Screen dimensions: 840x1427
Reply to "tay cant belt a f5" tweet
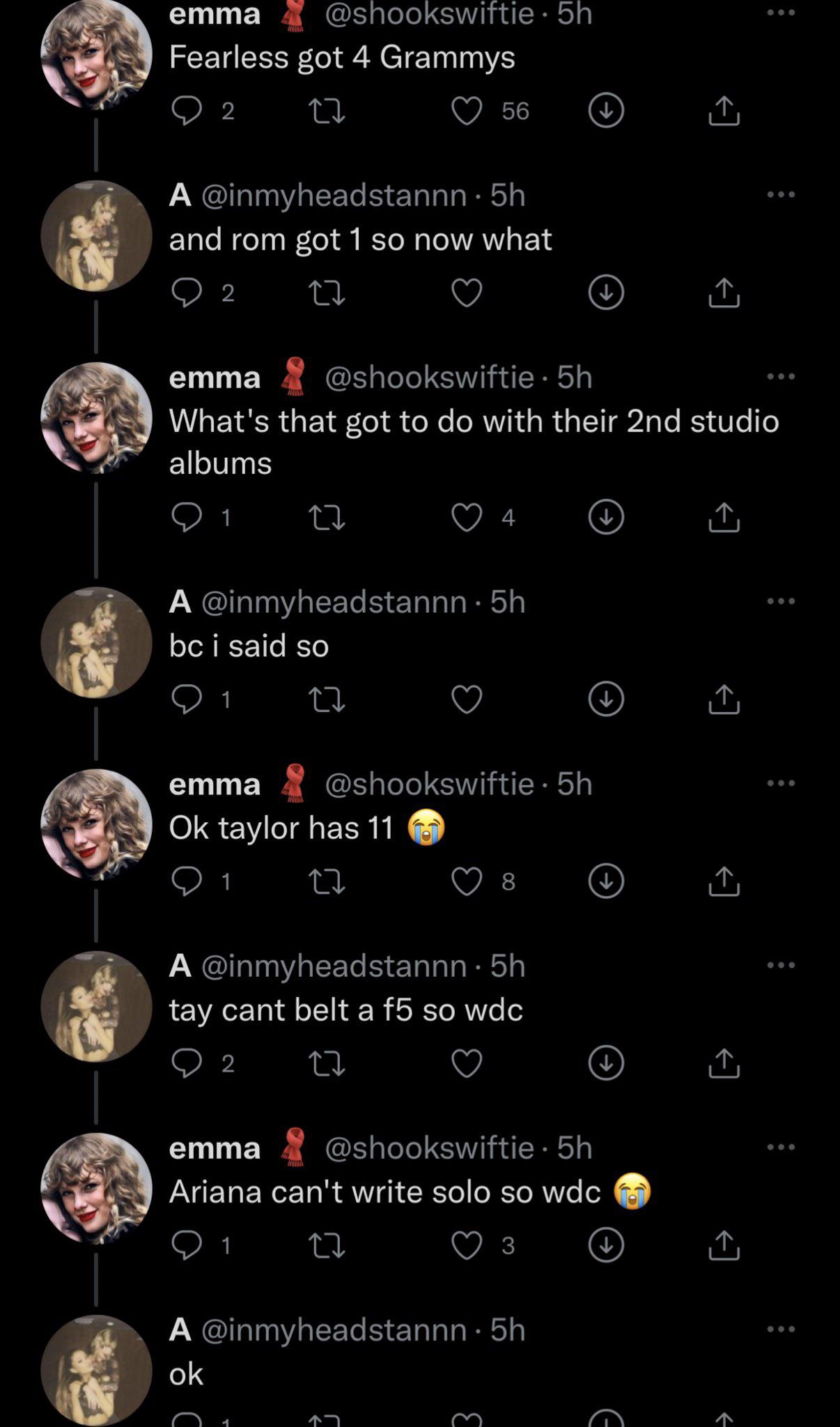click(x=187, y=1062)
